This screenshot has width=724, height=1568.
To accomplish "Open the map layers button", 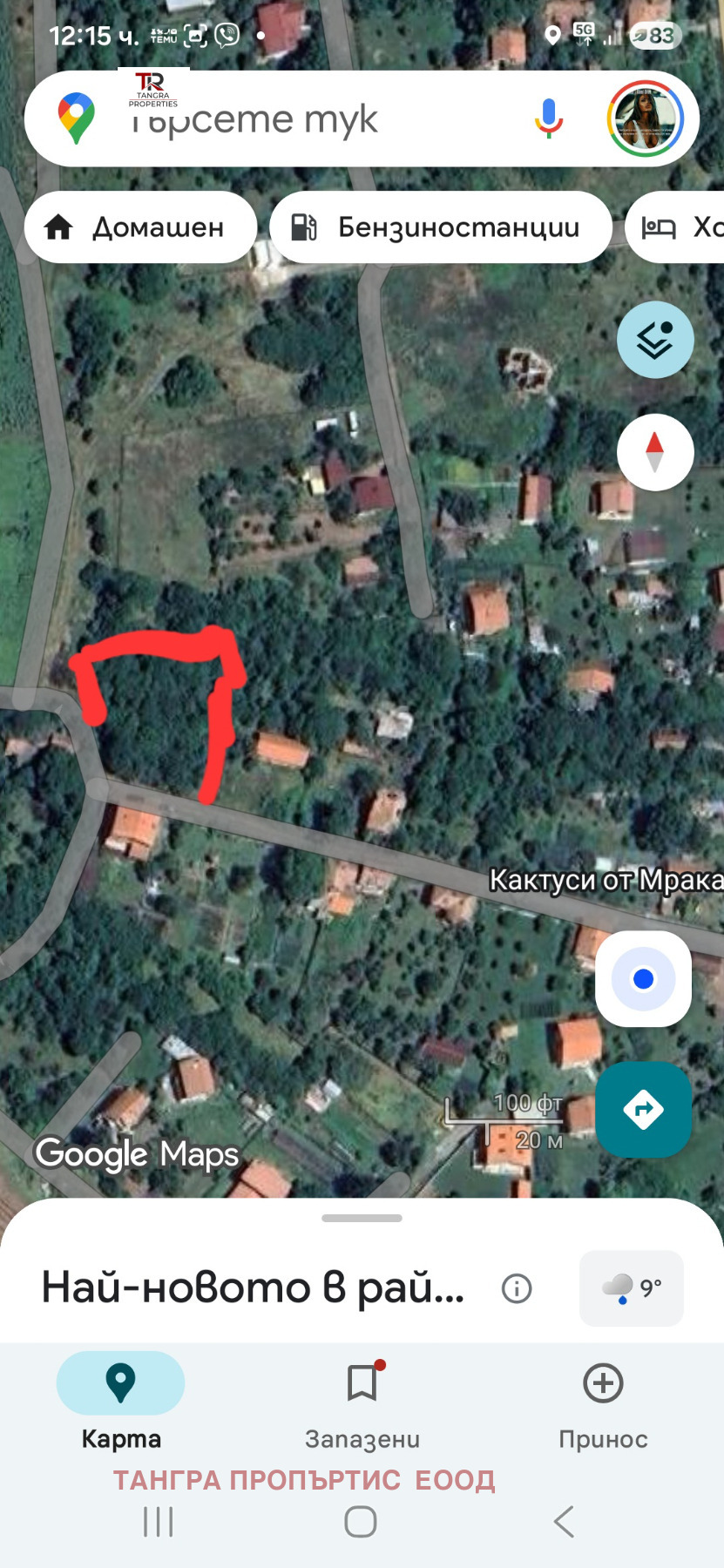I will (655, 340).
